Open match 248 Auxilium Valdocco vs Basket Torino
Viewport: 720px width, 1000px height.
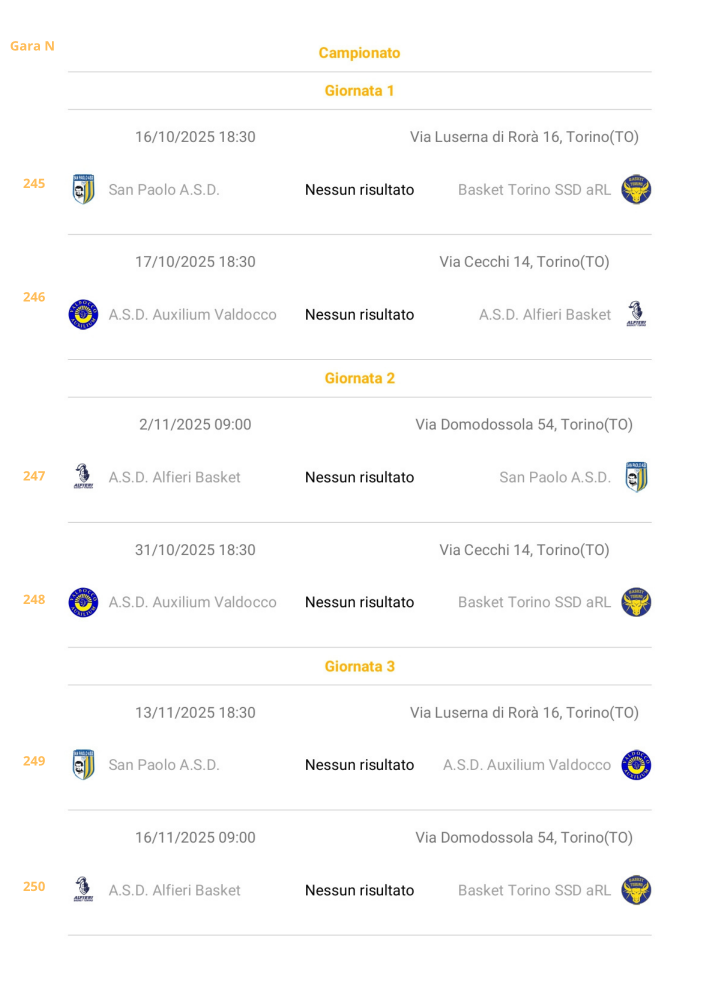(x=359, y=602)
